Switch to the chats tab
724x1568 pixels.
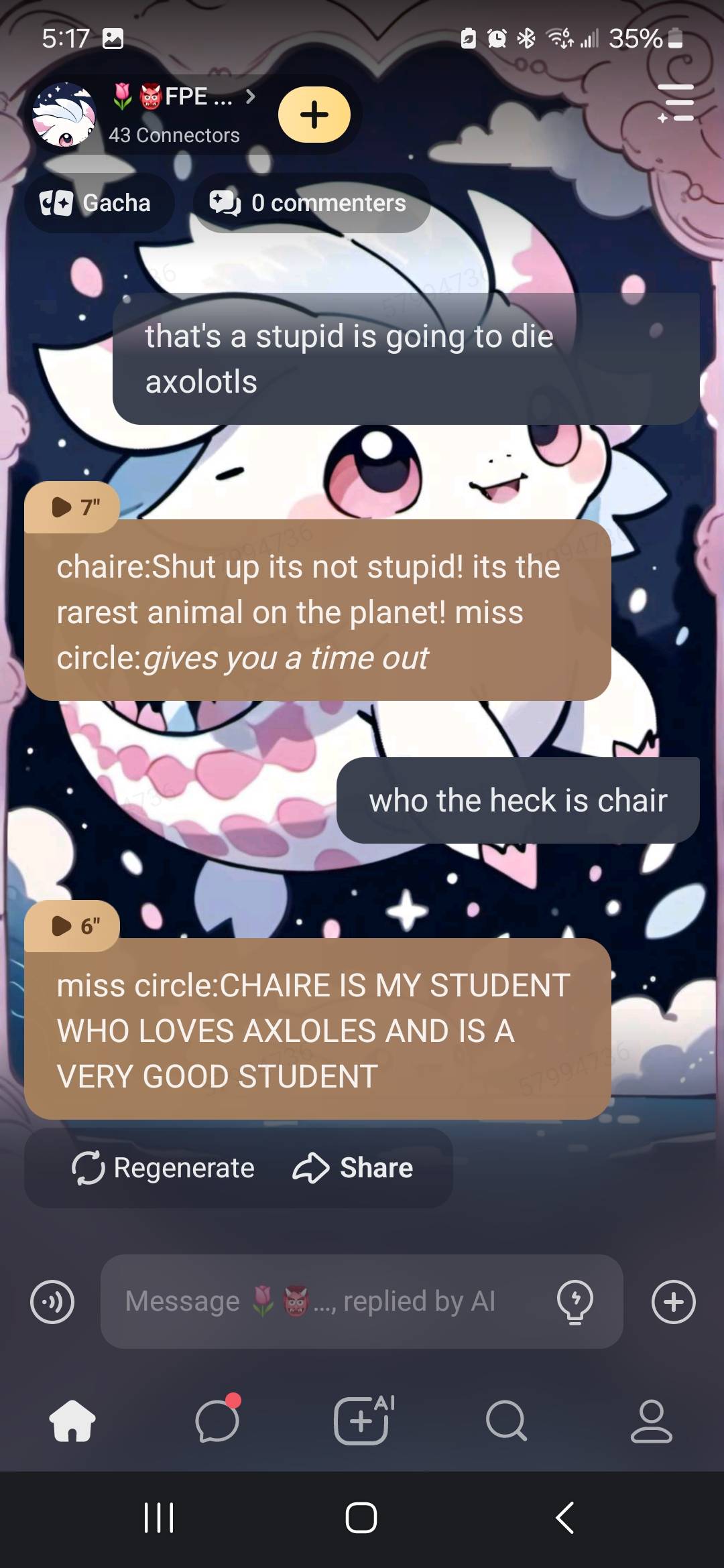217,1421
